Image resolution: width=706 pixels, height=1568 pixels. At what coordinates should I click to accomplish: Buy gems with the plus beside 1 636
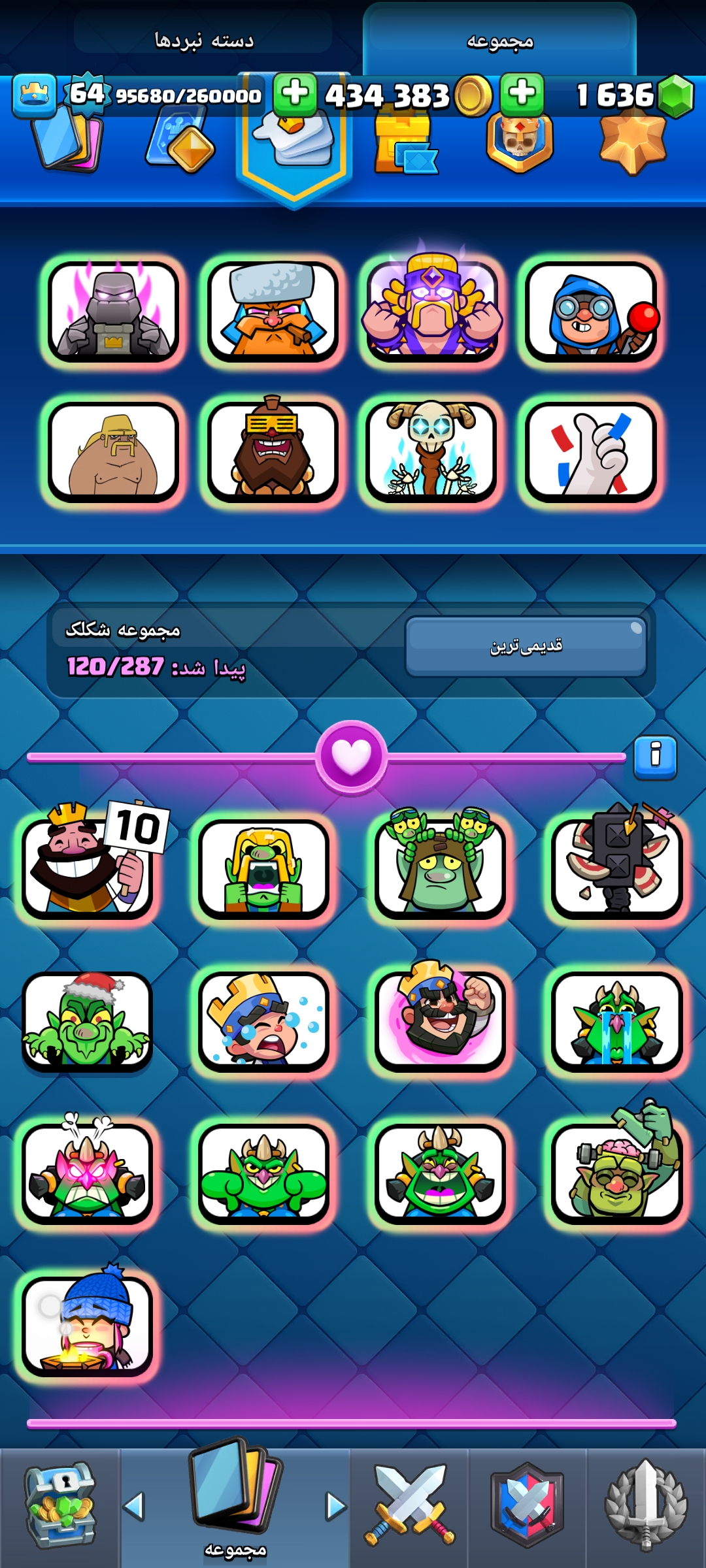point(522,94)
